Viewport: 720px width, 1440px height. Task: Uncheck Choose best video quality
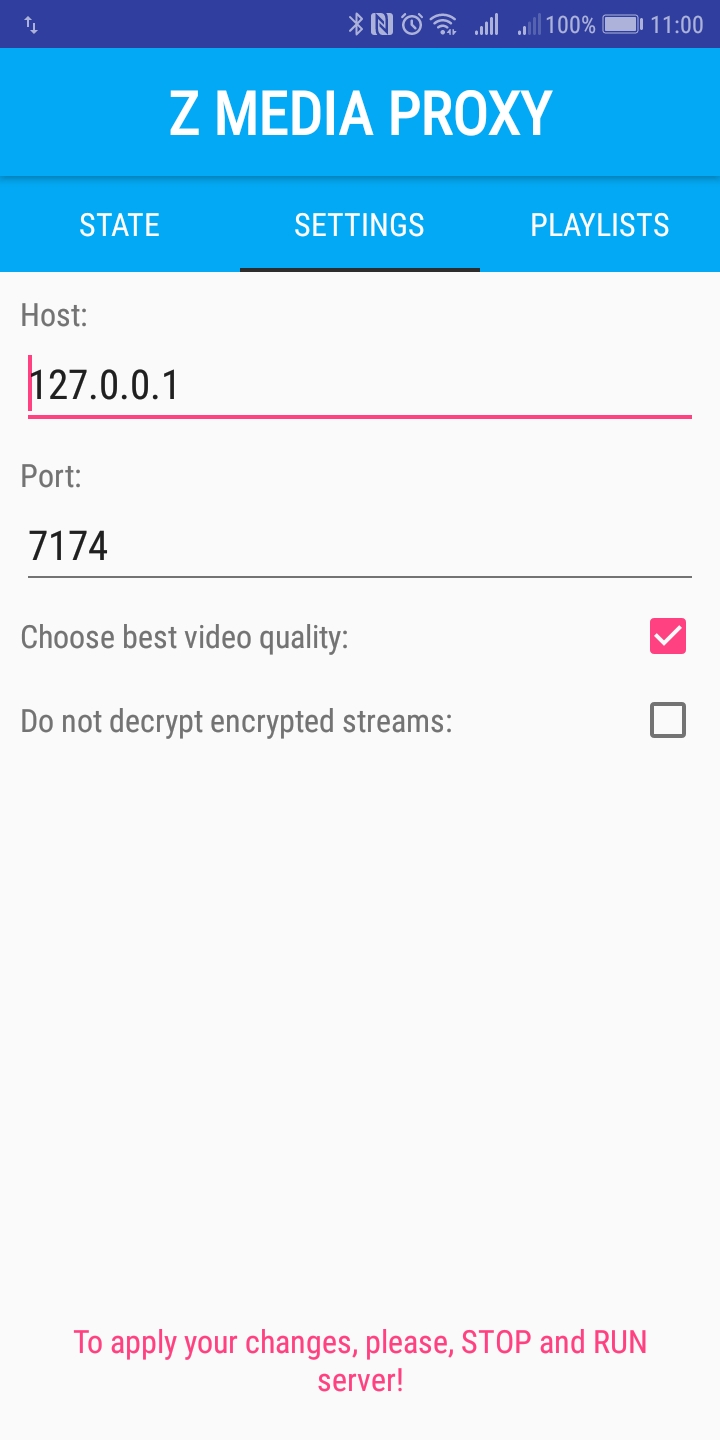[x=668, y=637]
